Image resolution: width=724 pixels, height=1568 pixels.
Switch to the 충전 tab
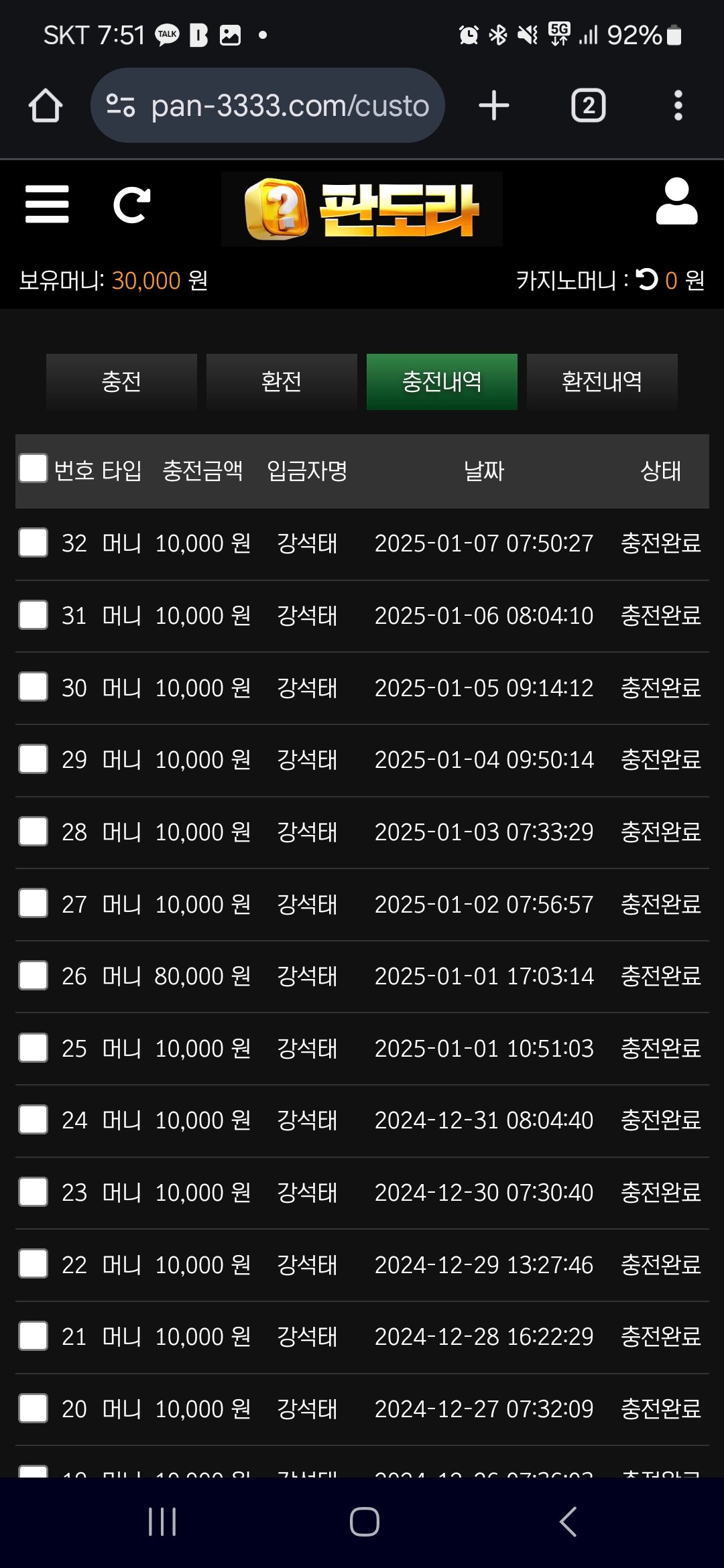pyautogui.click(x=121, y=381)
